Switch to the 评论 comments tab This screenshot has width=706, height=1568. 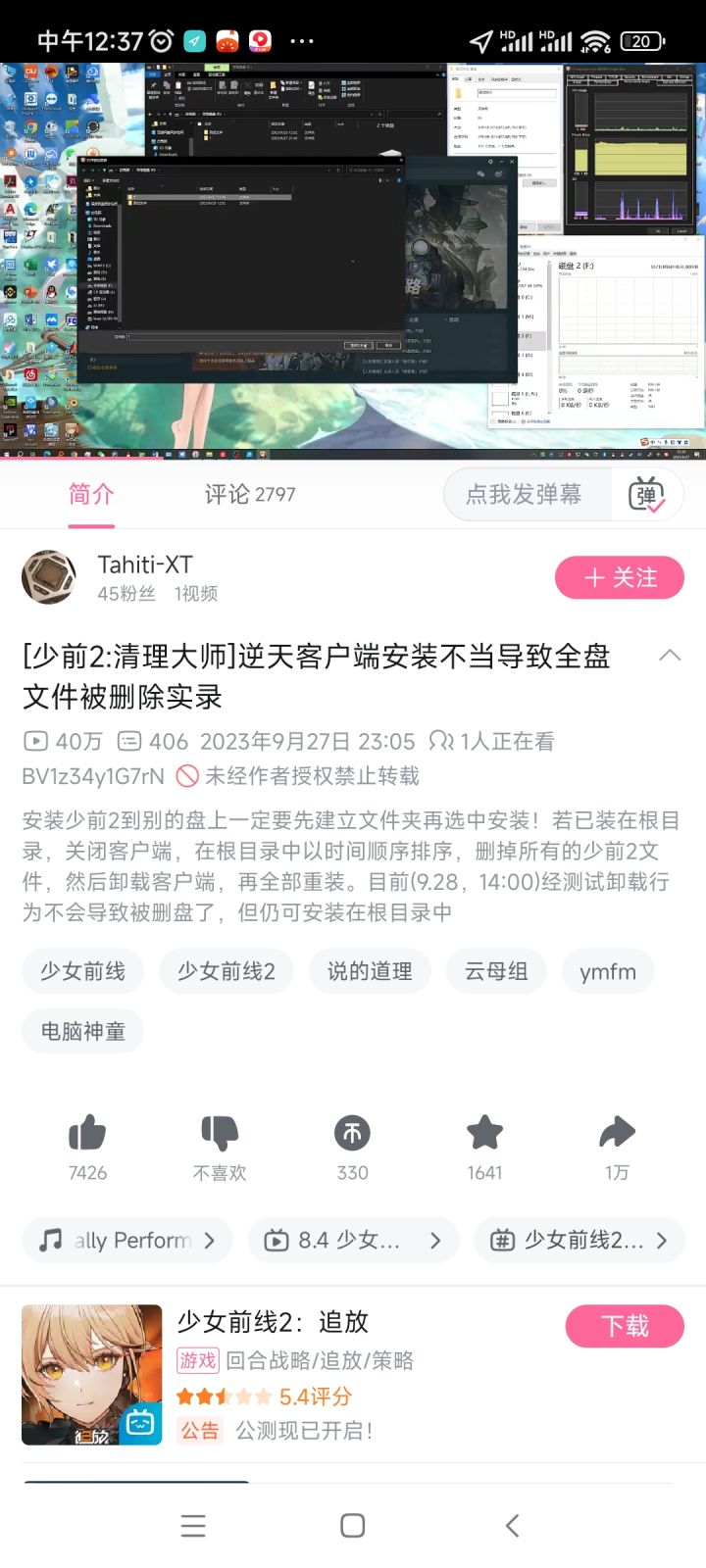[248, 494]
